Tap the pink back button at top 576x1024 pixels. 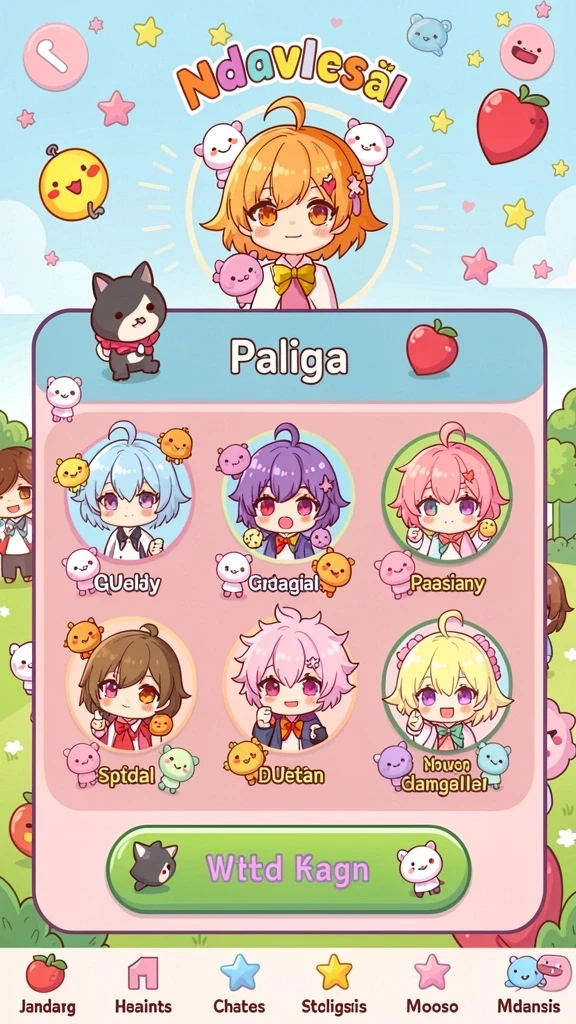pyautogui.click(x=56, y=56)
